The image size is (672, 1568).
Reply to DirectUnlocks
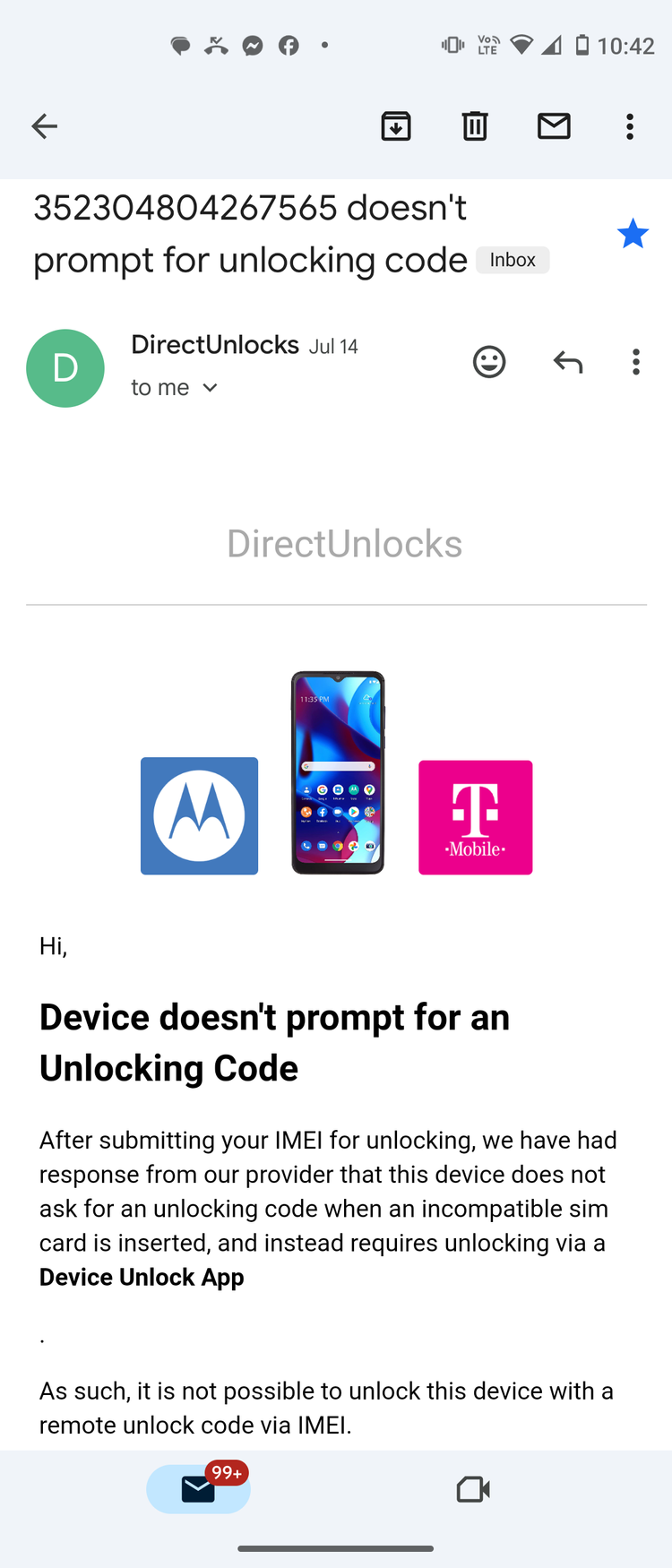(568, 362)
